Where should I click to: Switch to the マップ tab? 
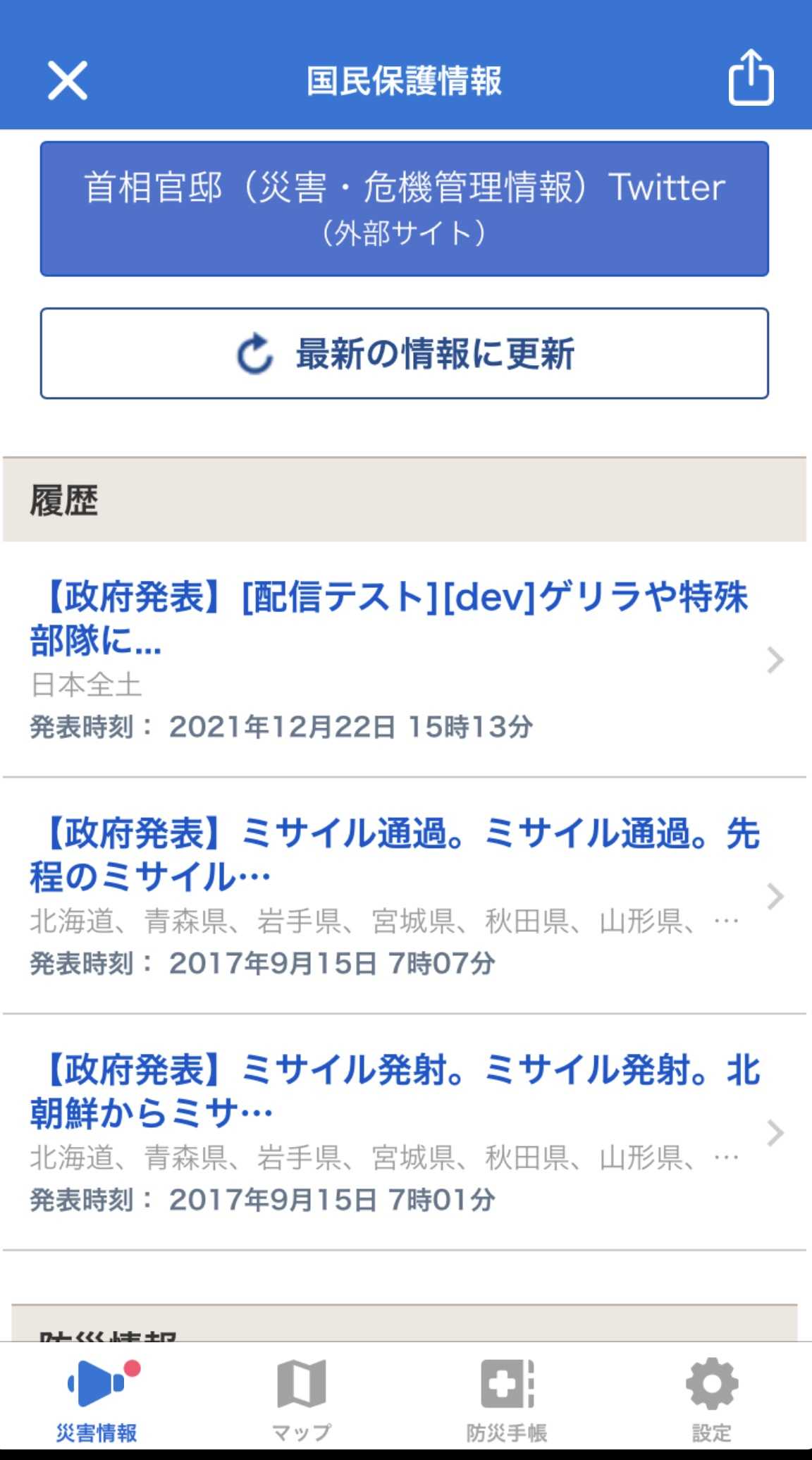301,1399
